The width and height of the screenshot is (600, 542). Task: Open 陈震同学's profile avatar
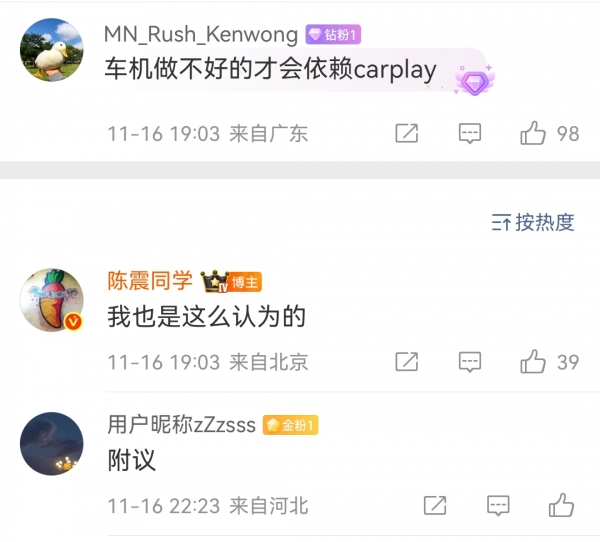51,299
